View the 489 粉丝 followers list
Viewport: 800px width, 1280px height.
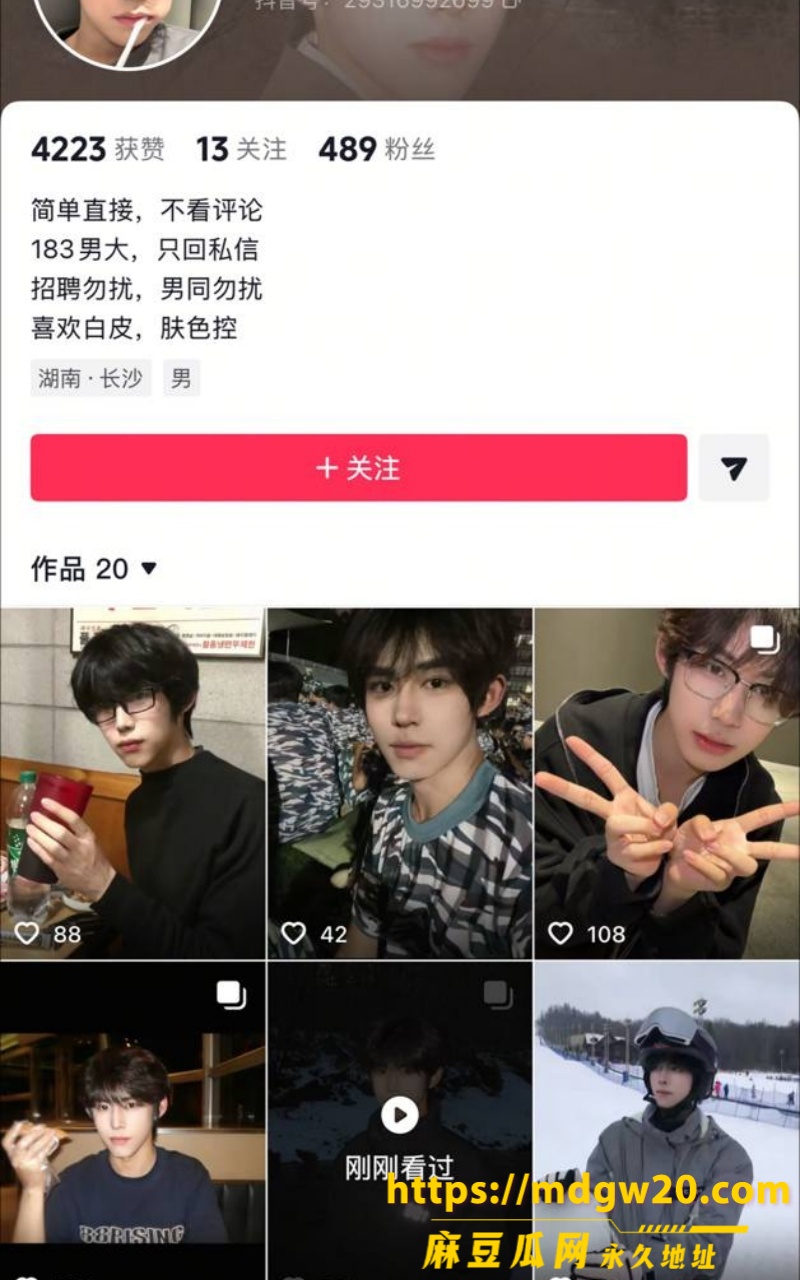(x=377, y=150)
